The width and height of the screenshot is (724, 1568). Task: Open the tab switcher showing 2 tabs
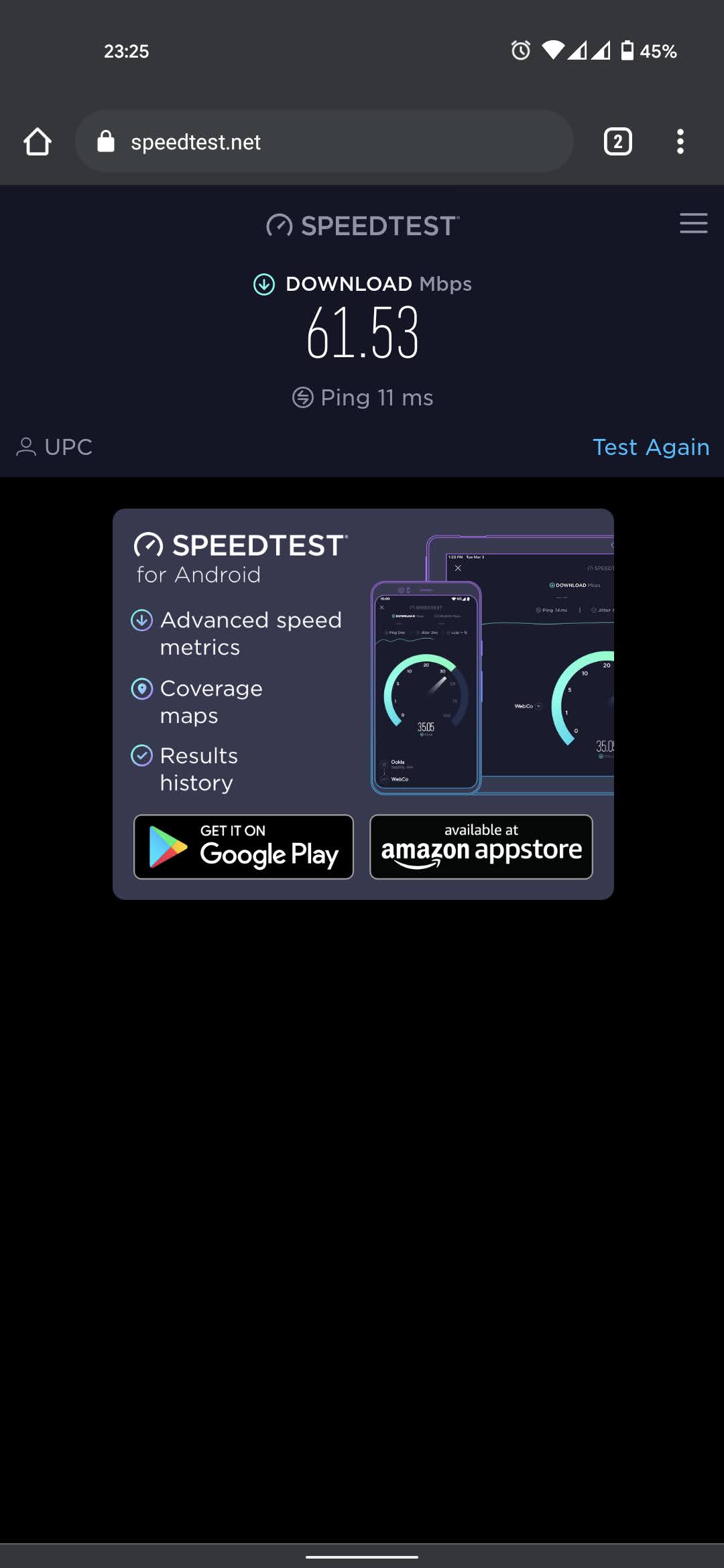pos(617,141)
